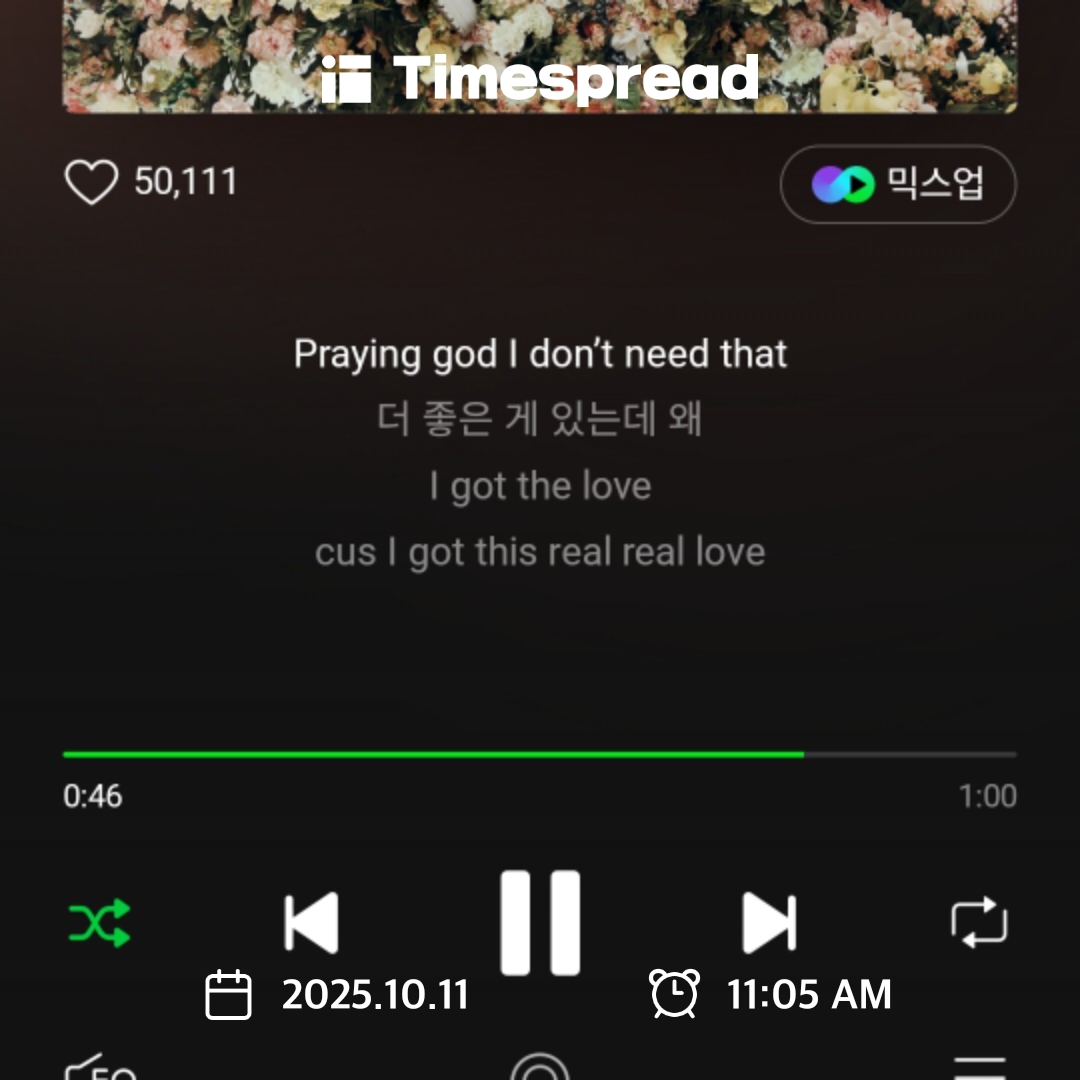Viewport: 1080px width, 1080px height.
Task: Skip to the next track
Action: pos(769,922)
